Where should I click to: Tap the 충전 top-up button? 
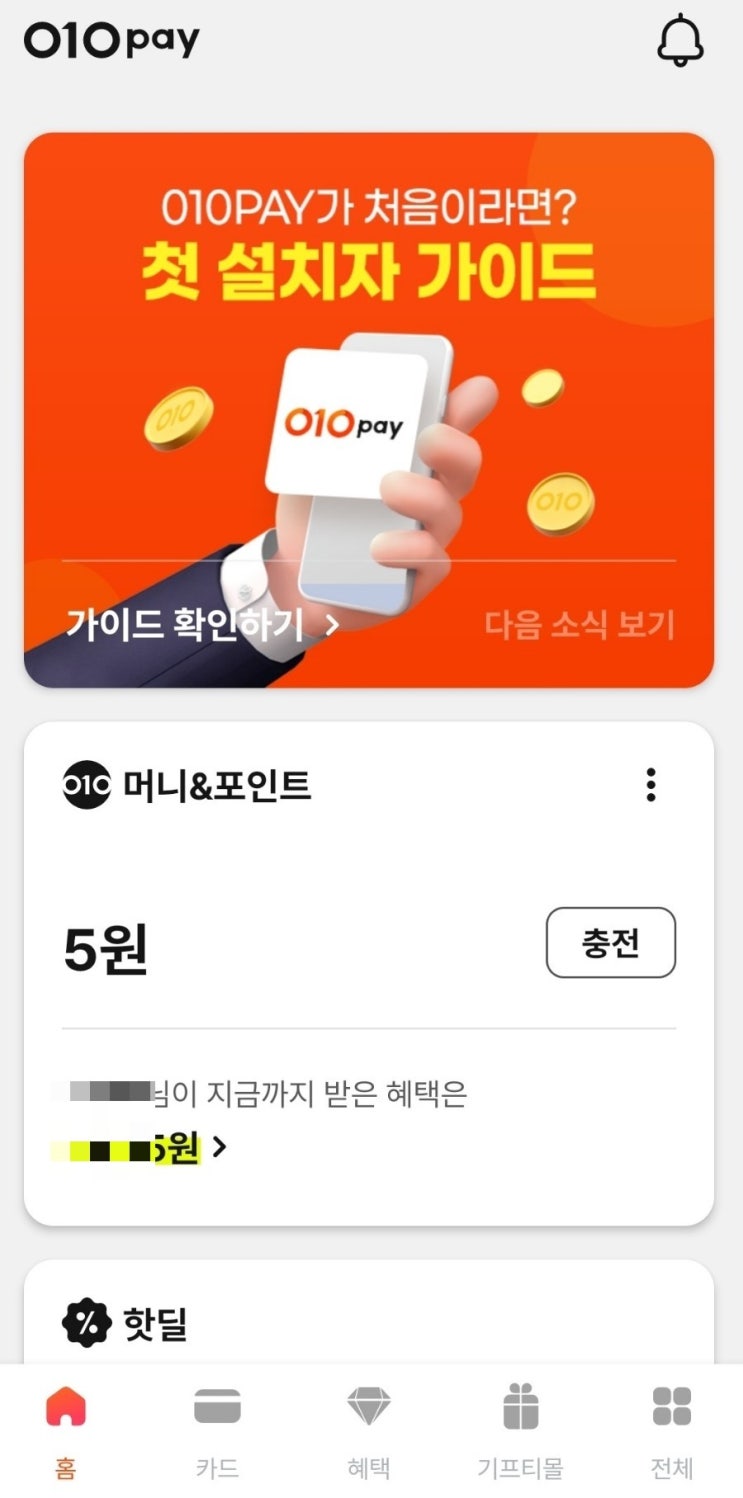point(611,941)
